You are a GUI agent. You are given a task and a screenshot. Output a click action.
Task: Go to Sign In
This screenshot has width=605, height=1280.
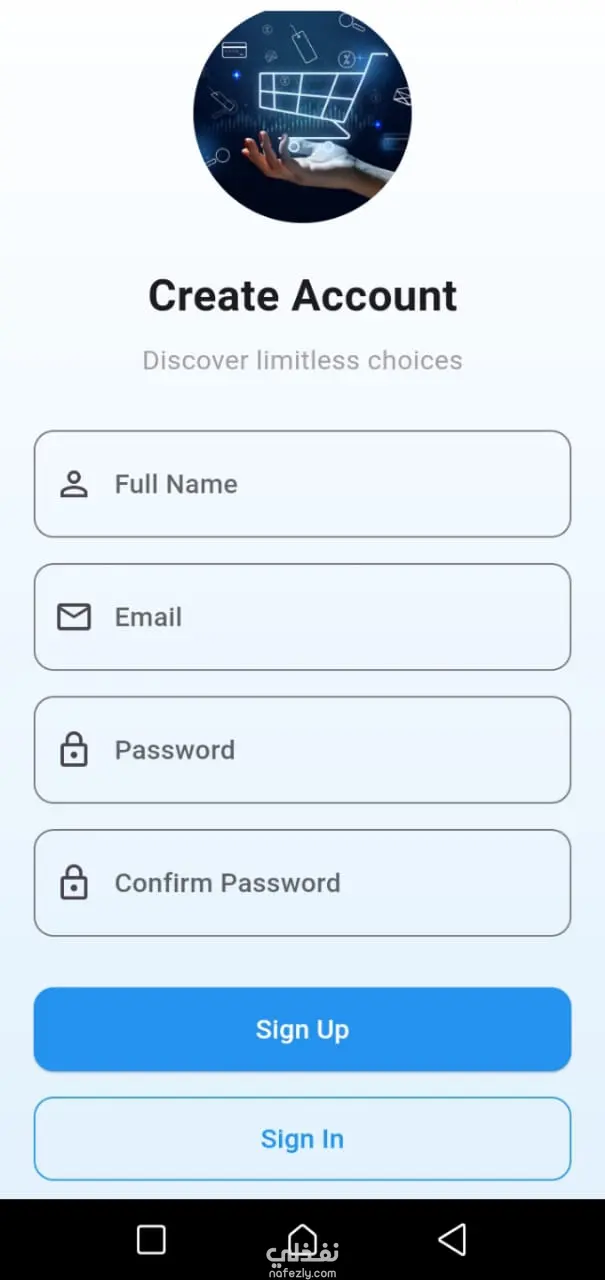pyautogui.click(x=302, y=1139)
